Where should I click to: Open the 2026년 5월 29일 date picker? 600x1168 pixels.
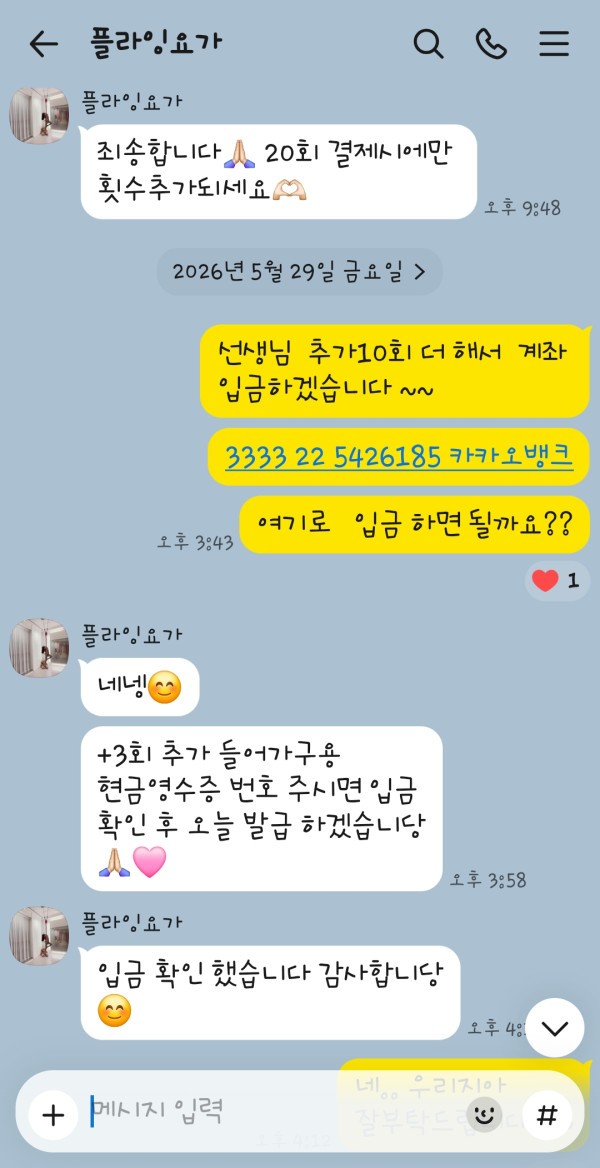(x=299, y=272)
